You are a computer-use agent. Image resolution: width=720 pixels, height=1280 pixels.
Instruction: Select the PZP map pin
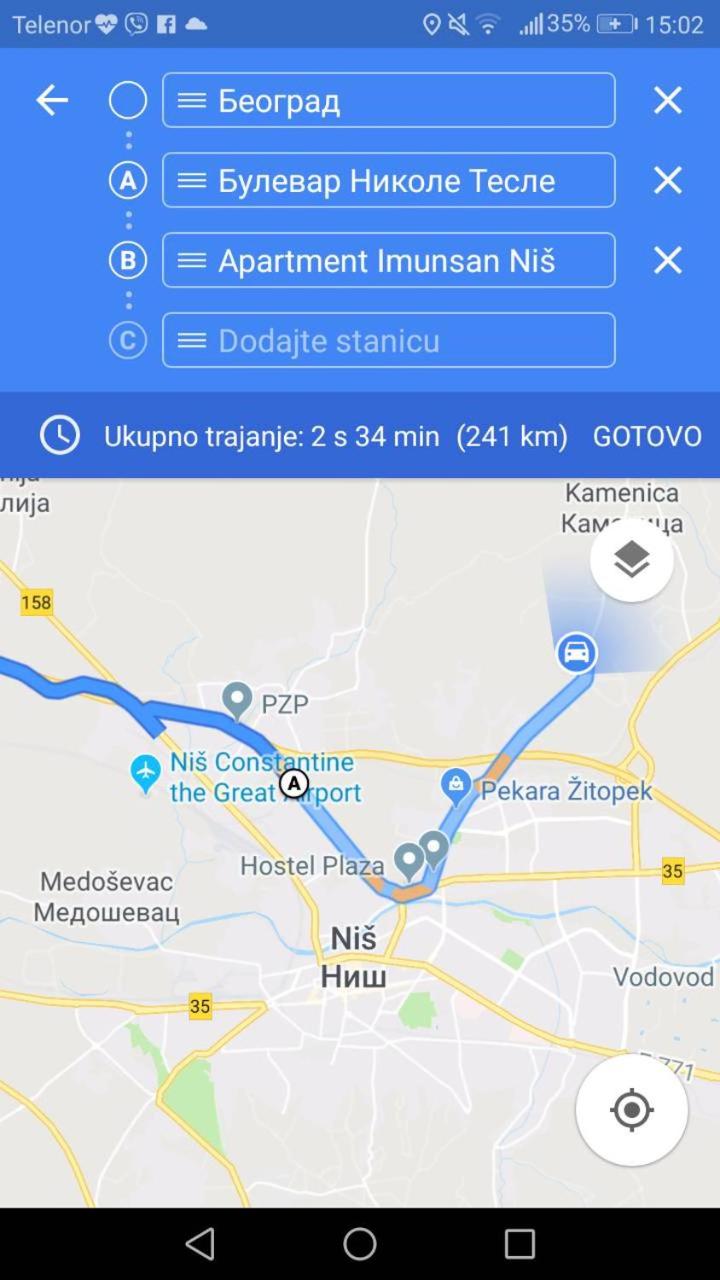tap(237, 700)
